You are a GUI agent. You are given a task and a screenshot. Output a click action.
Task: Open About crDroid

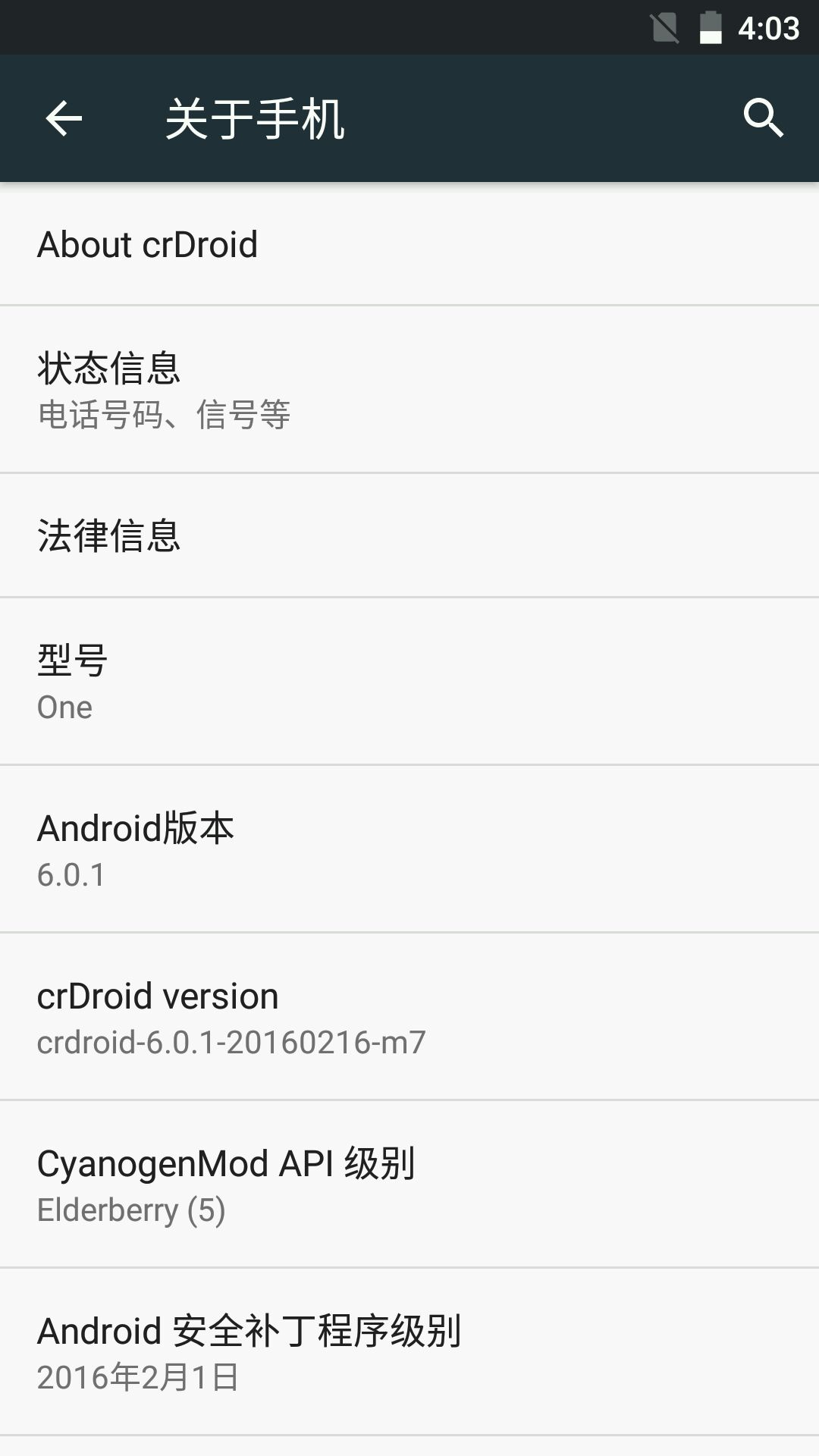[409, 245]
